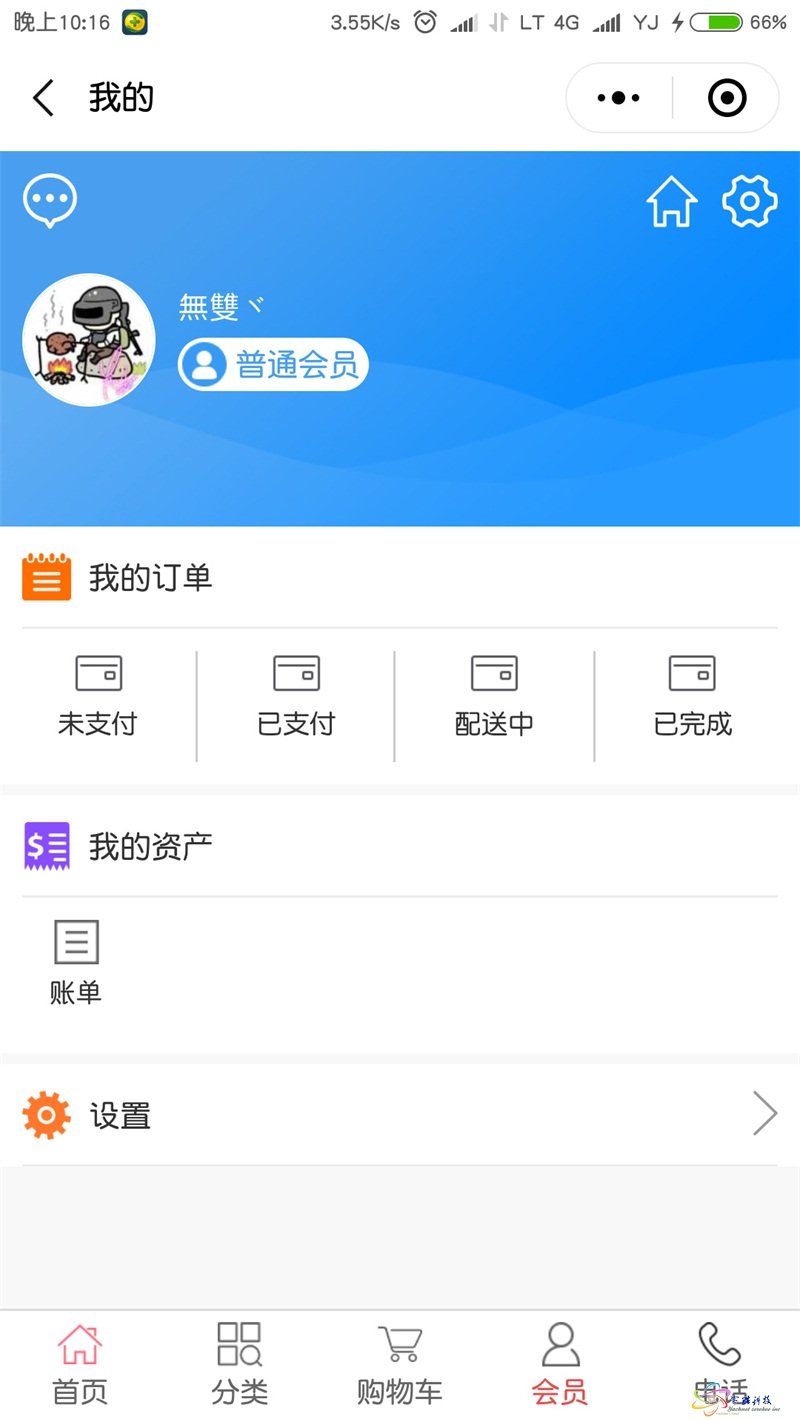Open the 设置 row
Viewport: 800px width, 1422px height.
pyautogui.click(x=400, y=1115)
